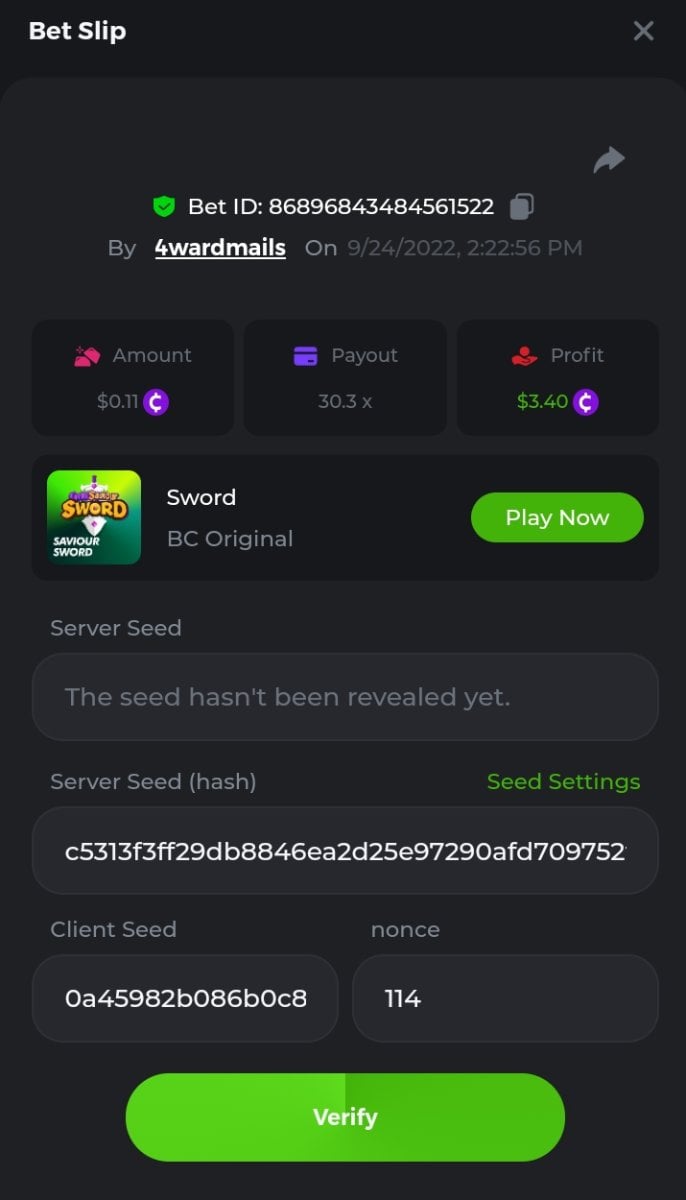This screenshot has width=686, height=1200.
Task: Tap Play Now for Sword
Action: pyautogui.click(x=556, y=517)
